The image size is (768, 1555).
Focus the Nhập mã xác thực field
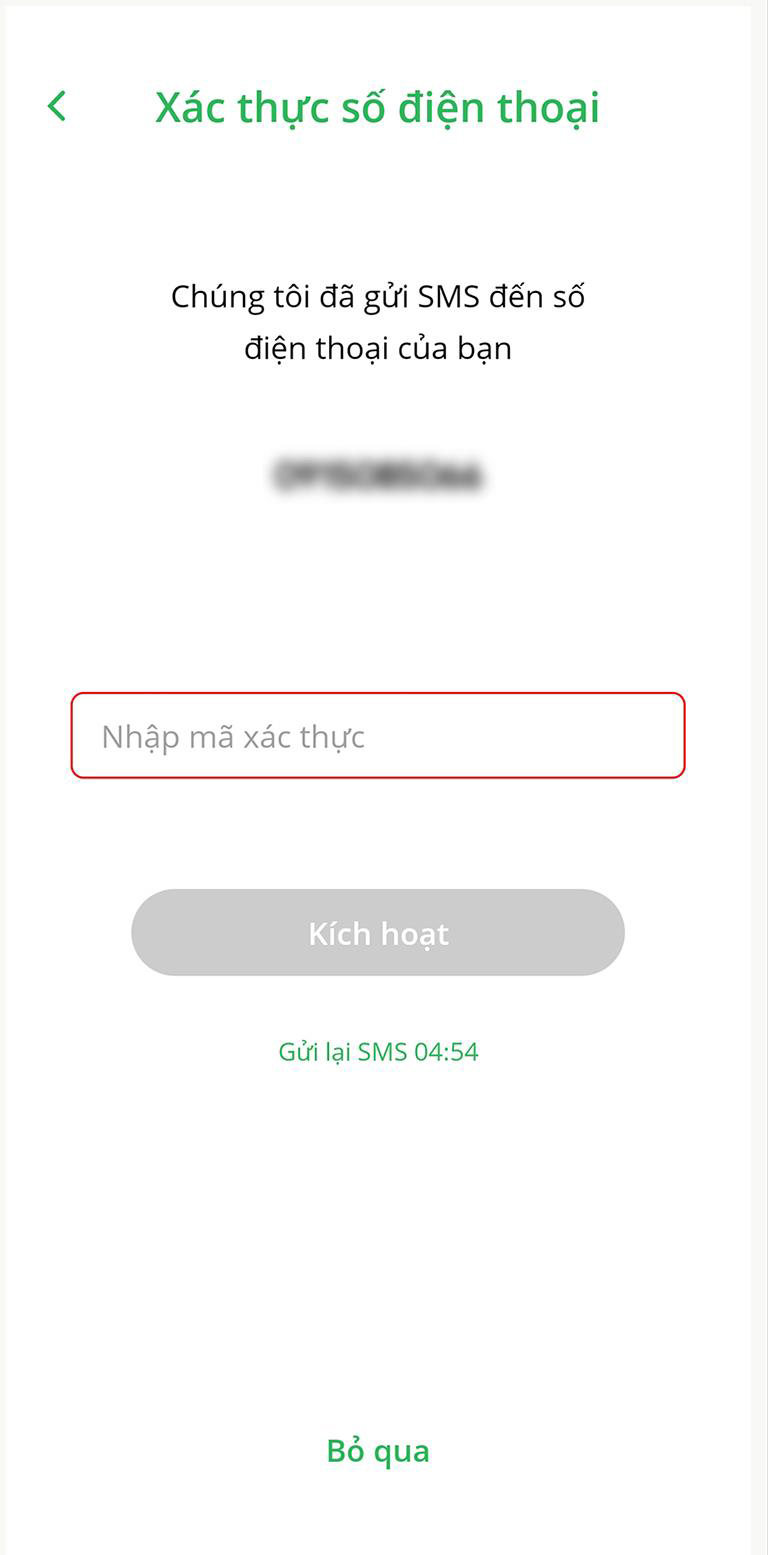click(x=378, y=736)
